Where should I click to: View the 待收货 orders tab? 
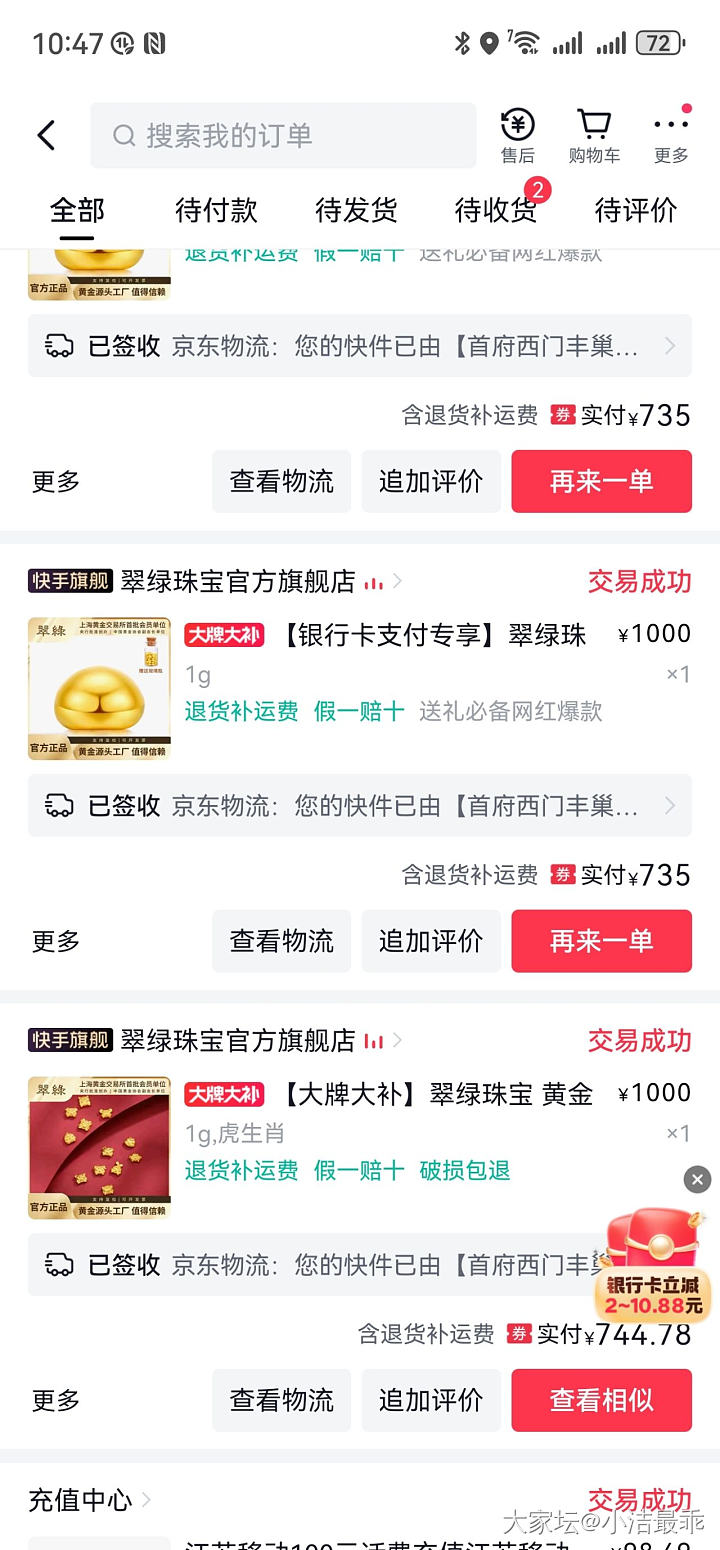496,210
